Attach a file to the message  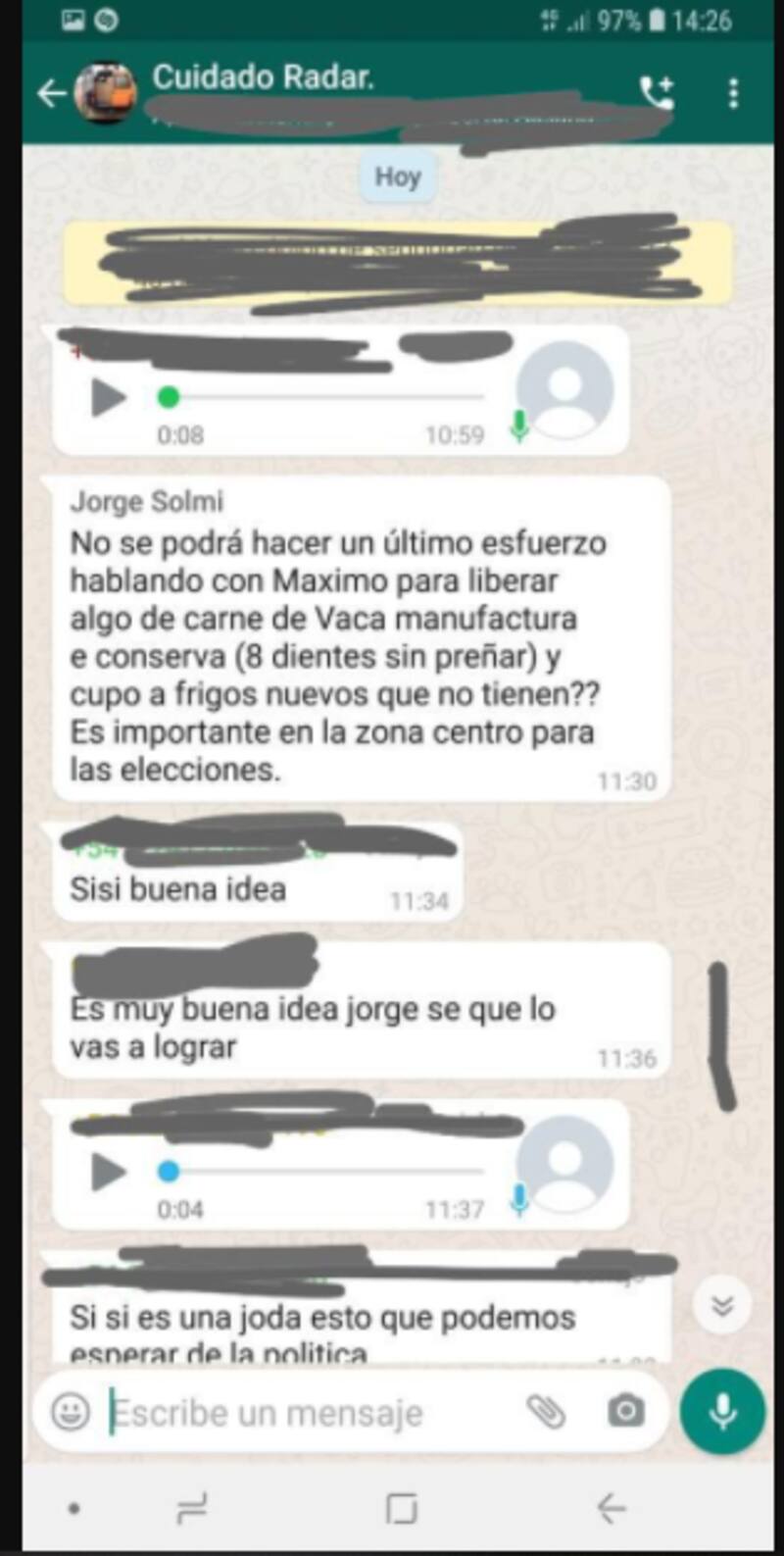pyautogui.click(x=546, y=1412)
